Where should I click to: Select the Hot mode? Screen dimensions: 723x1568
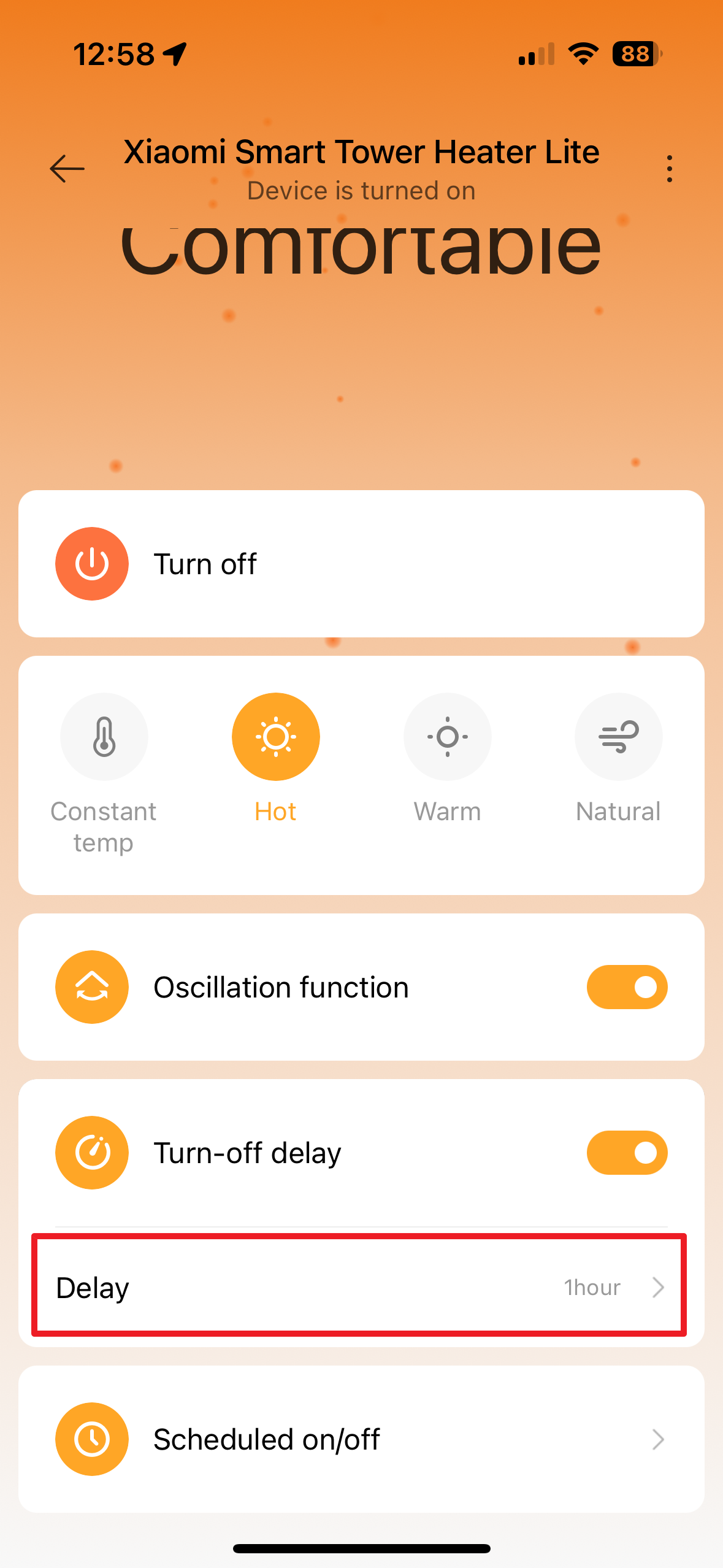coord(275,737)
